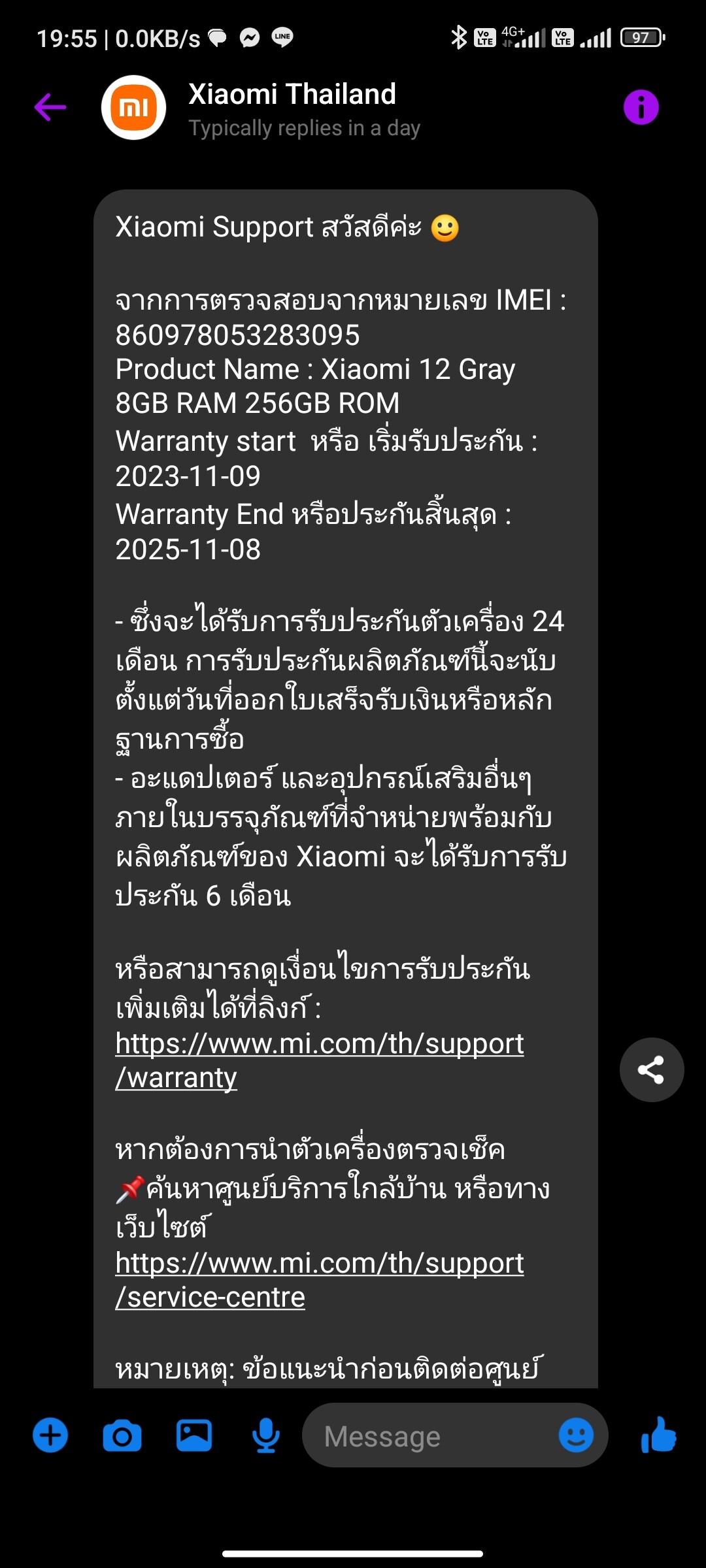Viewport: 706px width, 1568px height.
Task: Focus the Message text field
Action: [428, 1435]
